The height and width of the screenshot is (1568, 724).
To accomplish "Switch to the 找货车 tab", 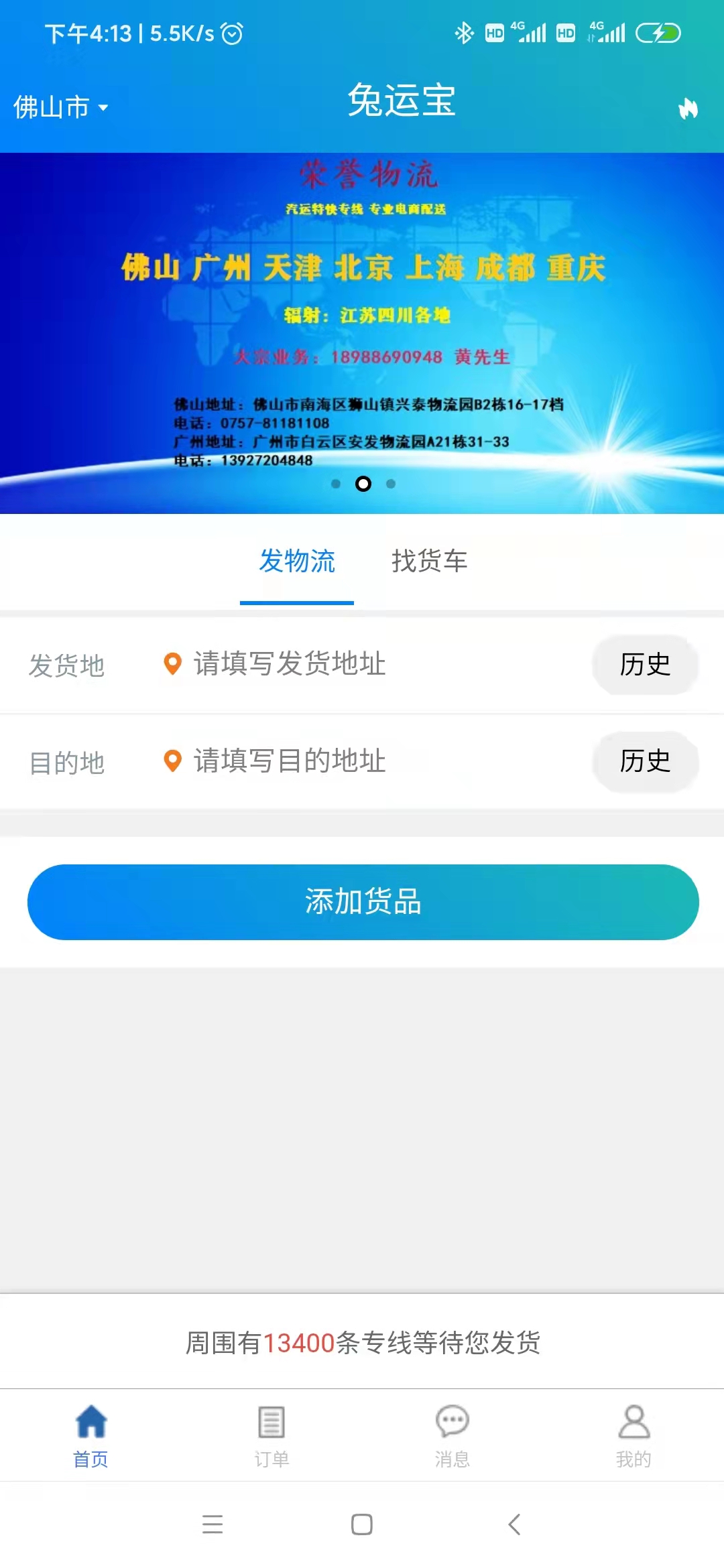I will [429, 562].
